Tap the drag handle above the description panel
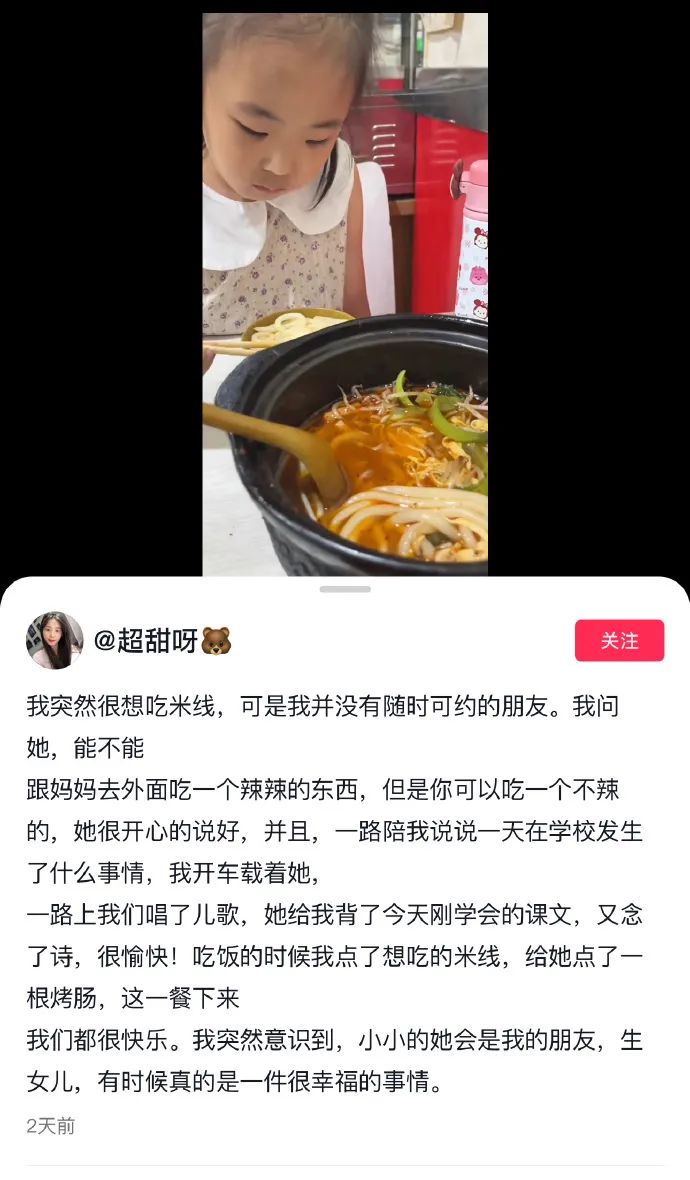 click(x=345, y=589)
